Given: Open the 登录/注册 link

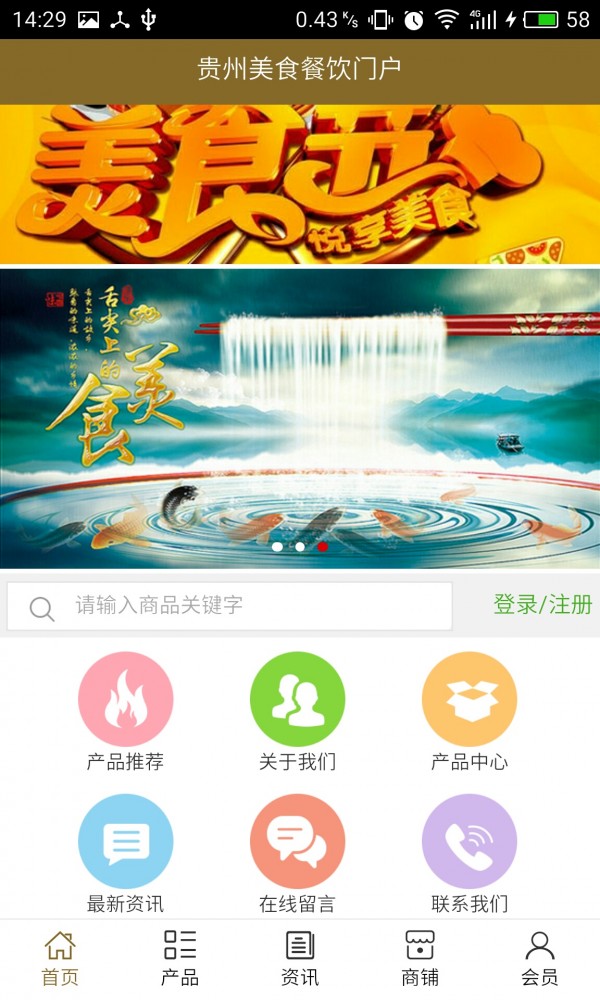Looking at the screenshot, I should tap(542, 605).
